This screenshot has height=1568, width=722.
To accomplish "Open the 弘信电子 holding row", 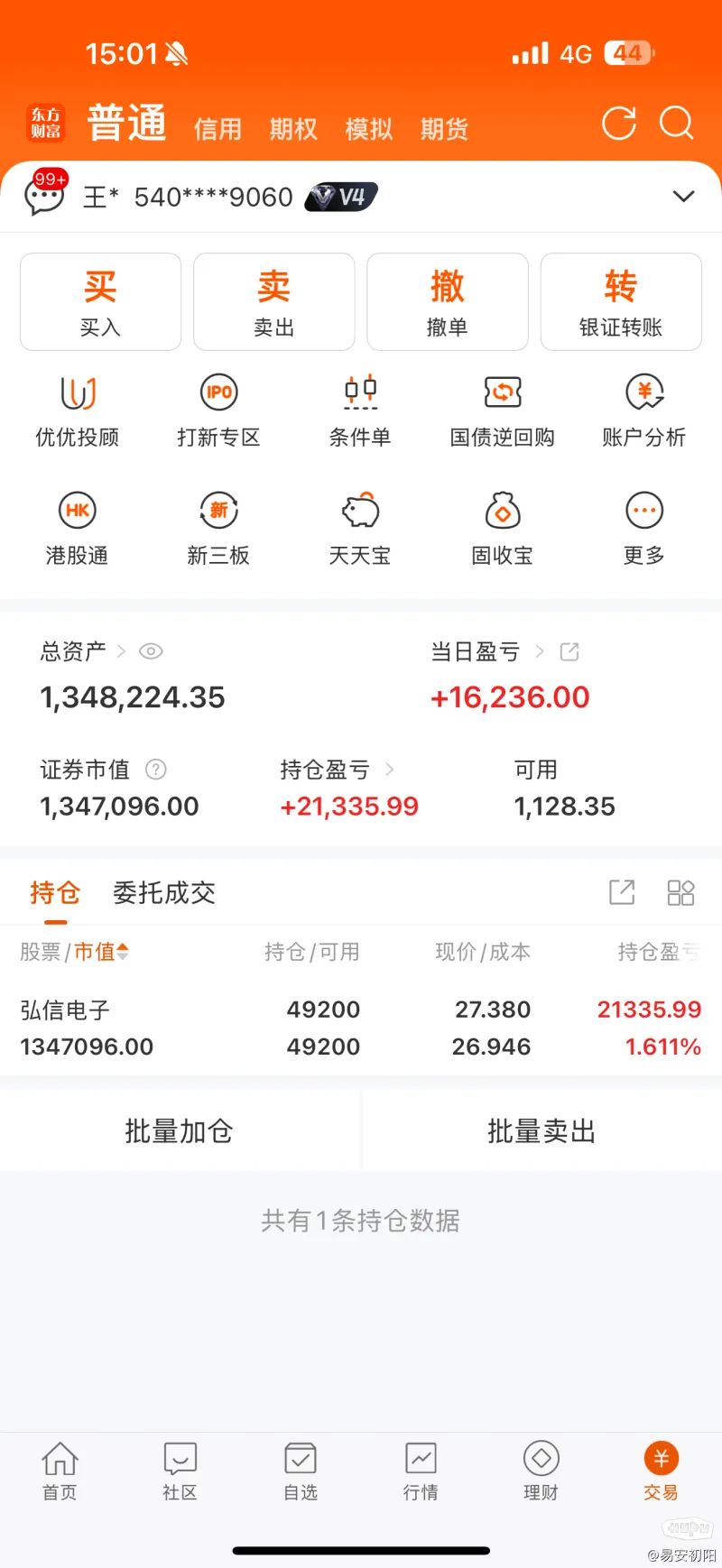I will coord(361,1028).
